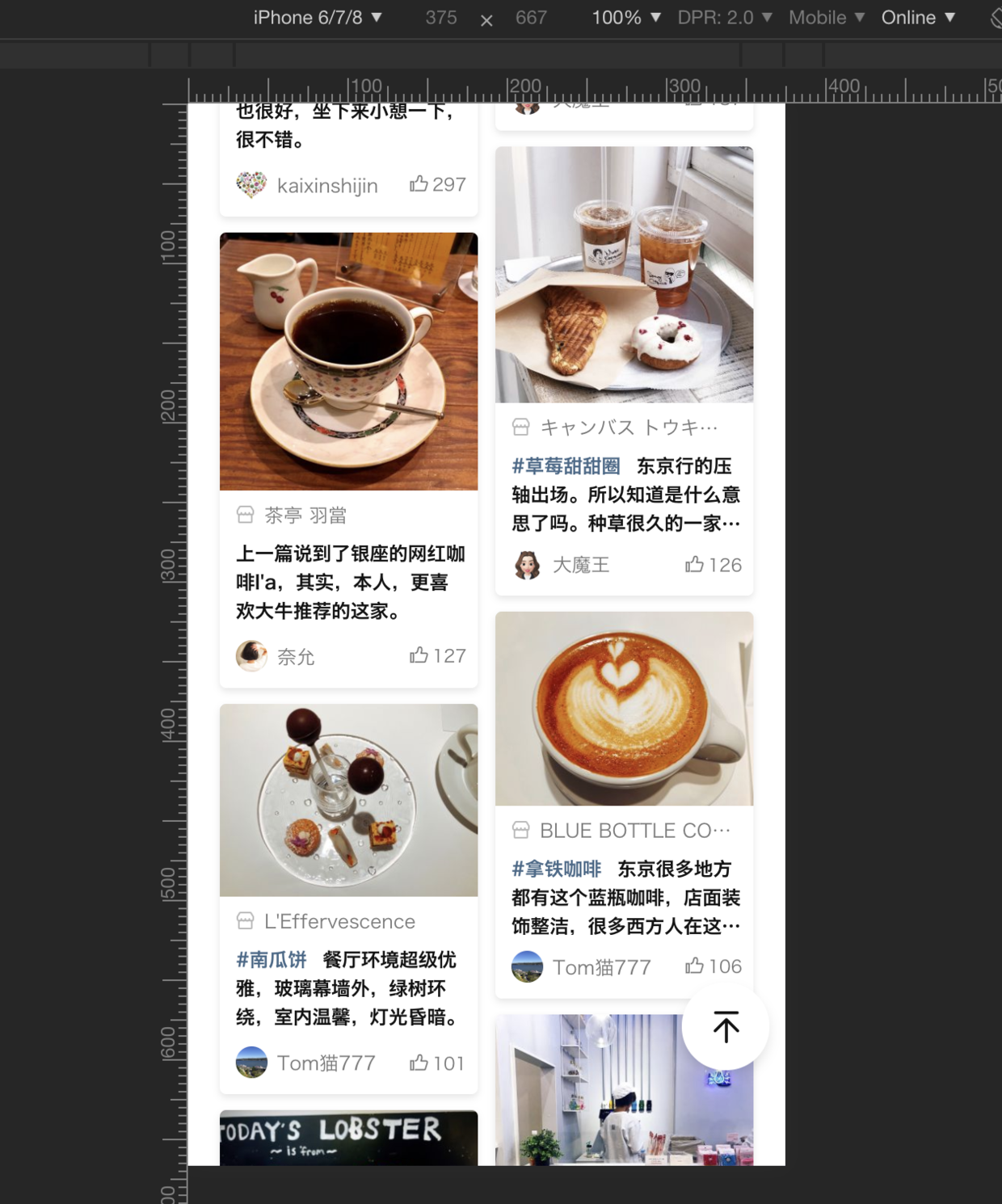Open the Today's Lobster post image

[348, 1138]
